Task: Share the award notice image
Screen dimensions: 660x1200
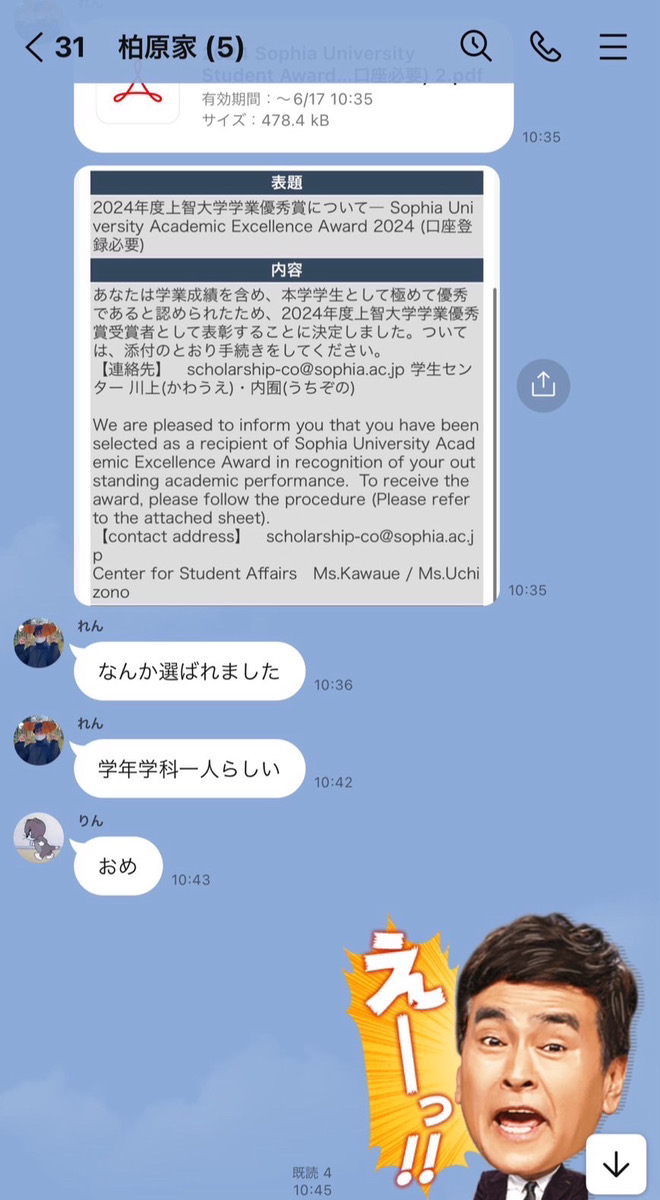Action: tap(543, 385)
